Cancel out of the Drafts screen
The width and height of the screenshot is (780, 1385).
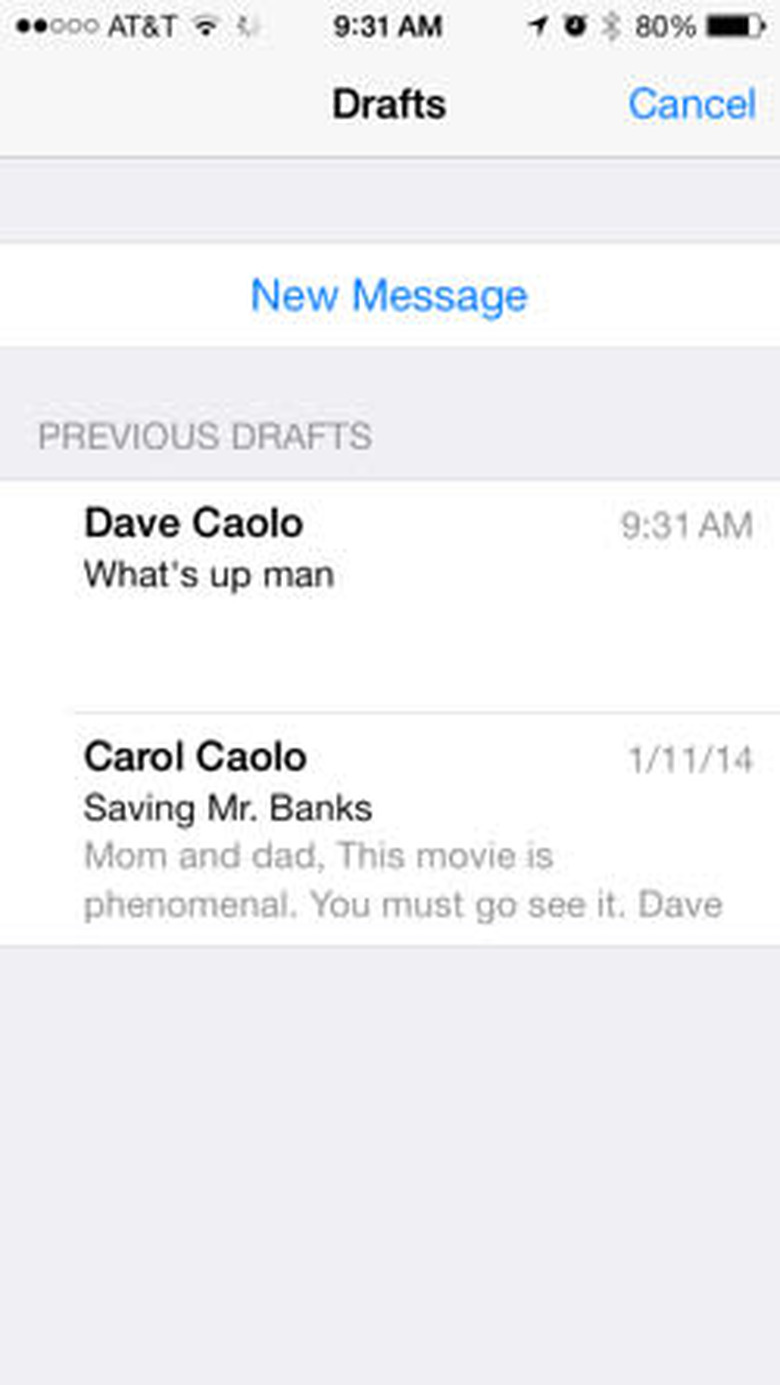[692, 104]
